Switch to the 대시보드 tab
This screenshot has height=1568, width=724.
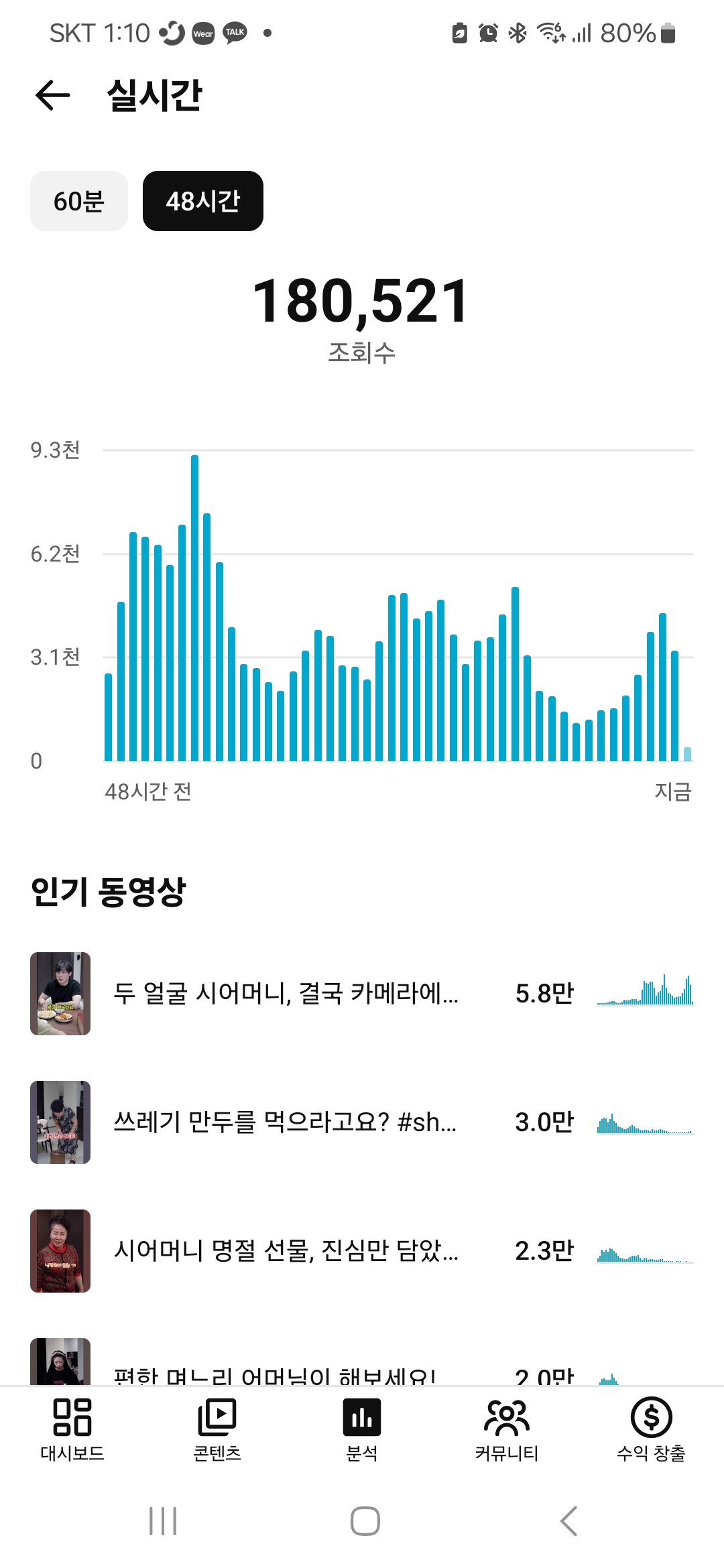click(x=72, y=1429)
